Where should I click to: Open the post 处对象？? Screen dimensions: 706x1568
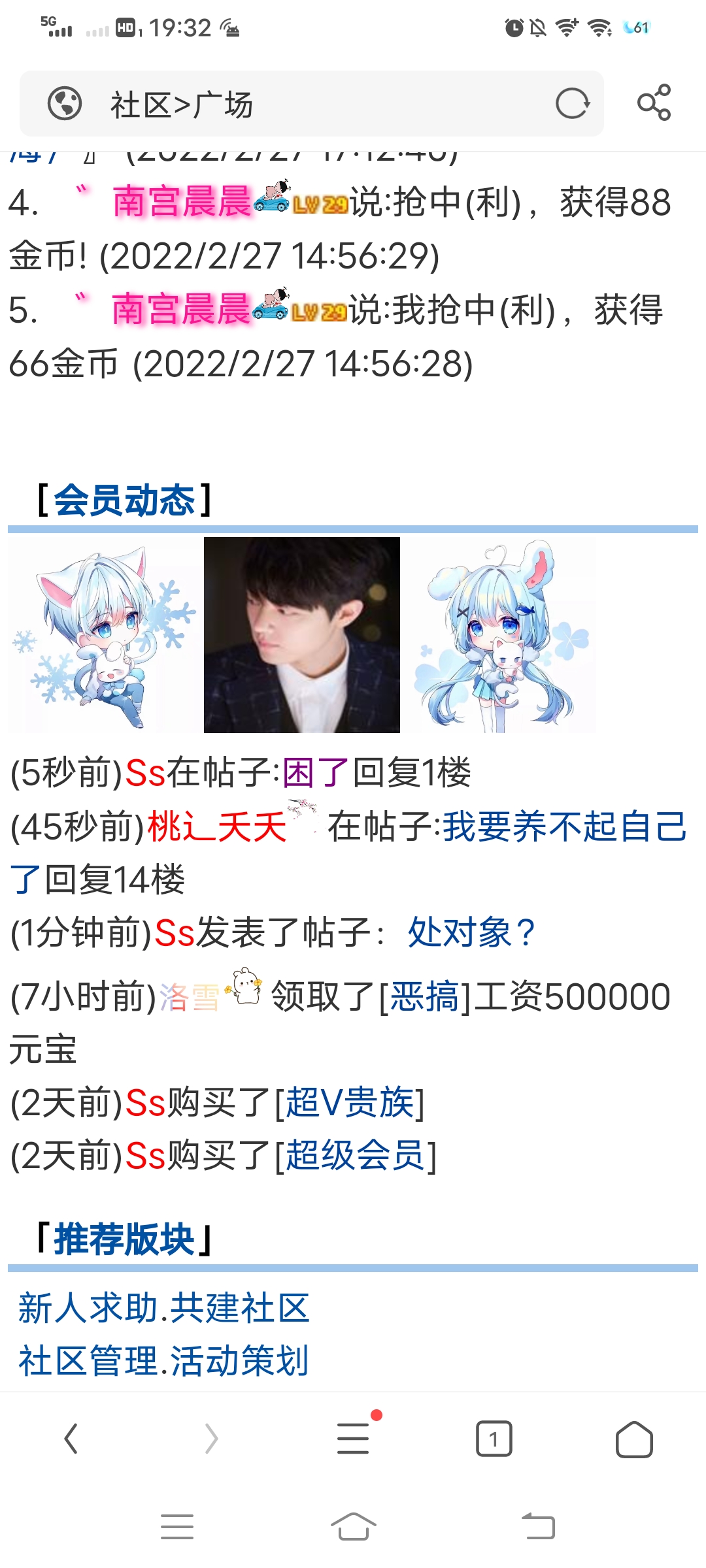tap(471, 932)
